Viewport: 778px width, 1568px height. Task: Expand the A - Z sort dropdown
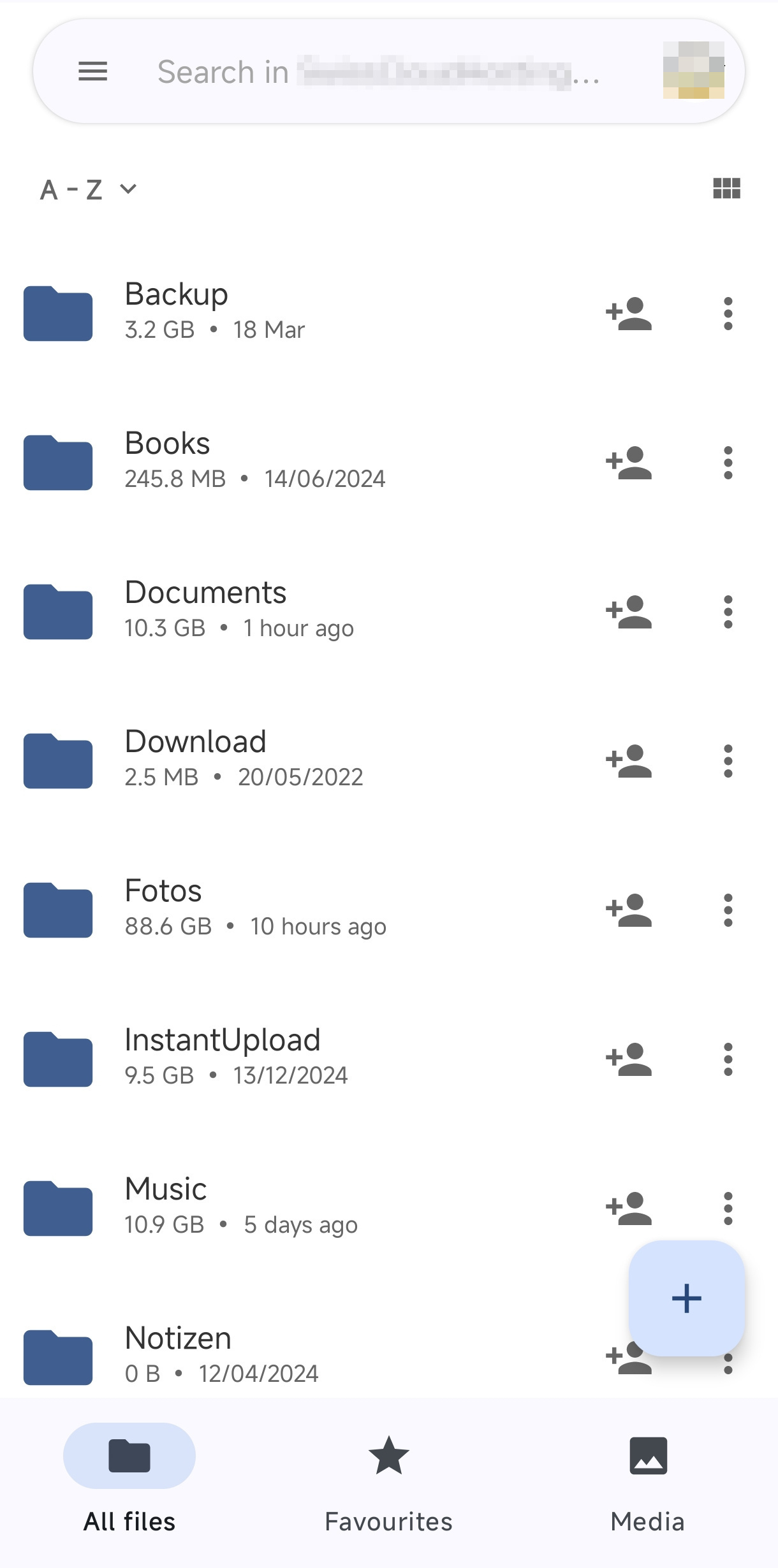click(89, 189)
